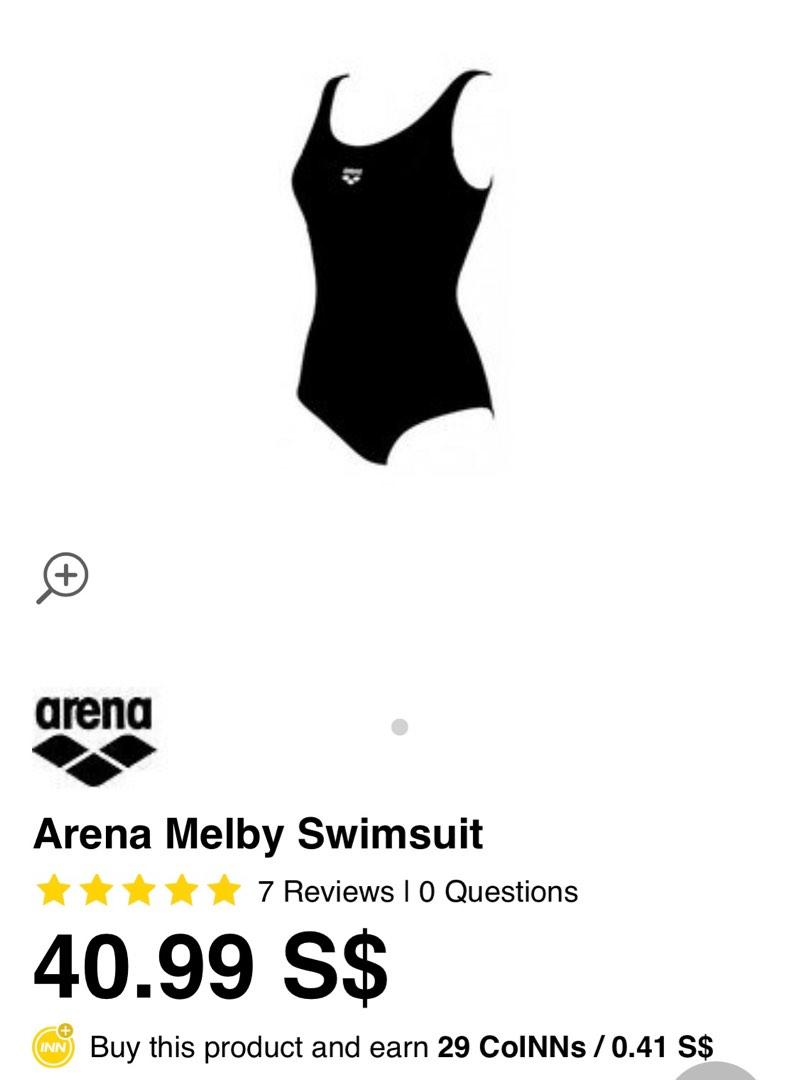Viewport: 799px width, 1080px height.
Task: Toggle the five-star rating on
Action: coord(220,892)
